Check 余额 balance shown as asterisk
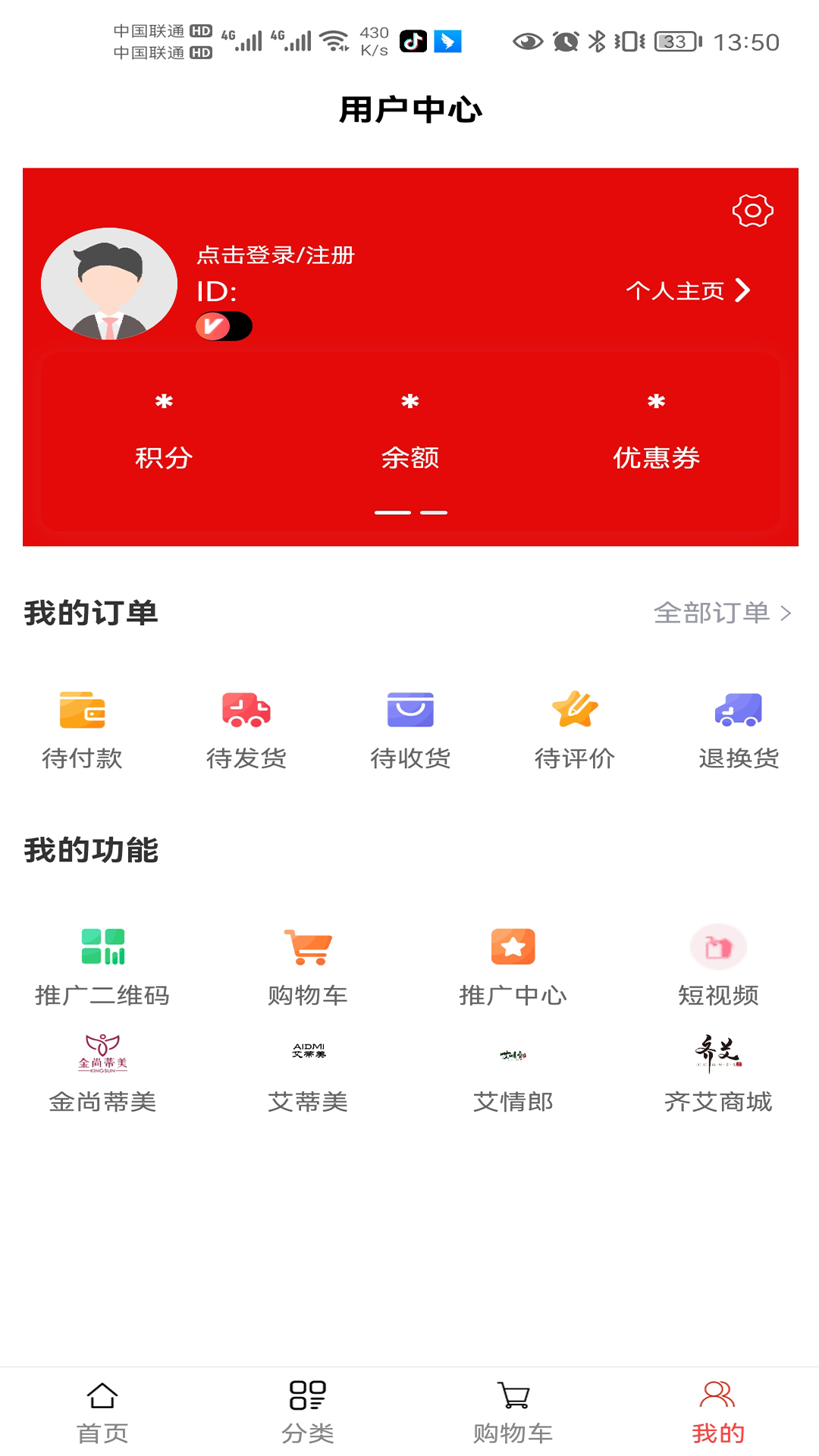The image size is (819, 1456). 409,432
